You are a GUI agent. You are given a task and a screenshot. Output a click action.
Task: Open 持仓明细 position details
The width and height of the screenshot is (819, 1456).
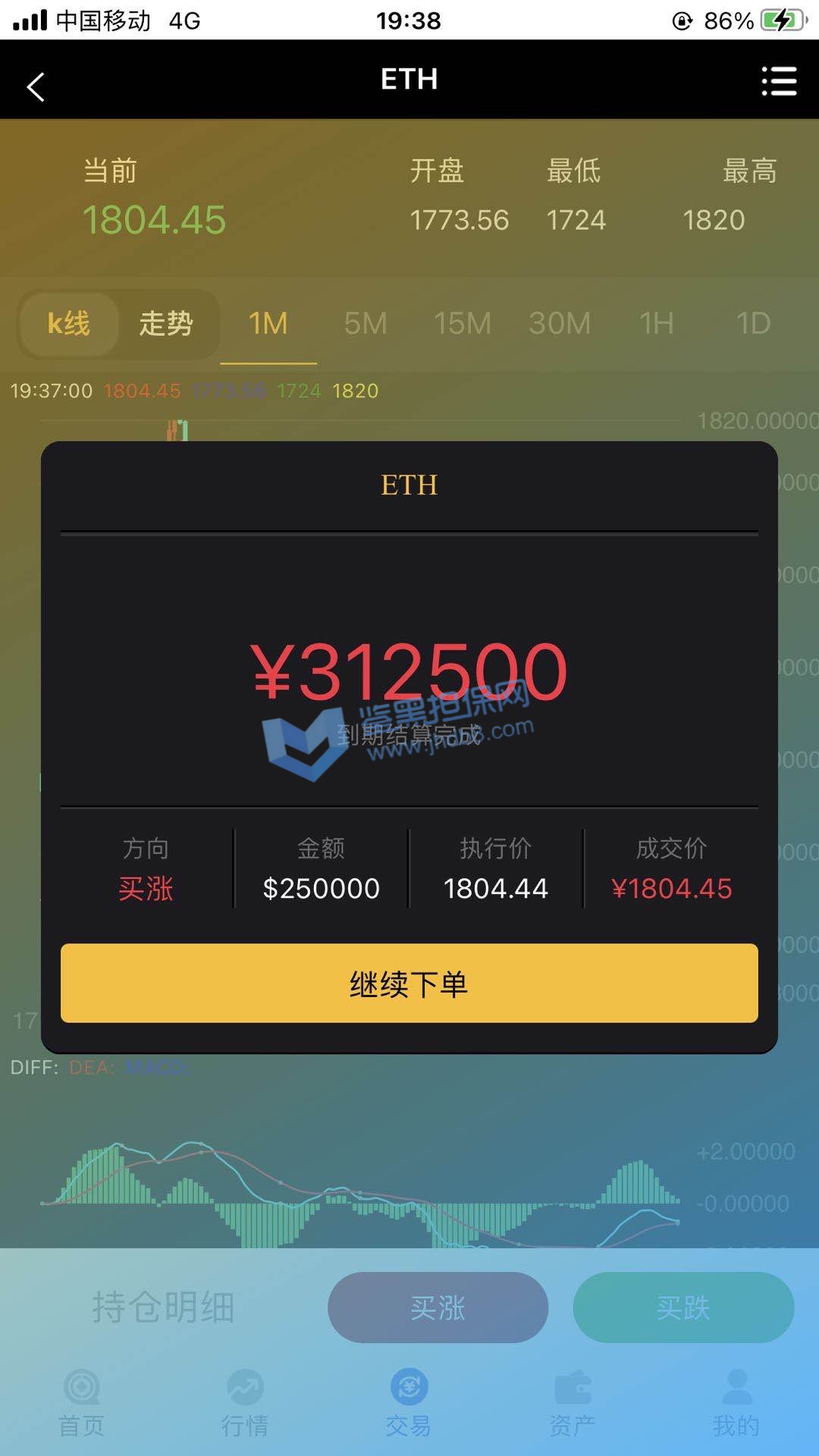tap(163, 1307)
